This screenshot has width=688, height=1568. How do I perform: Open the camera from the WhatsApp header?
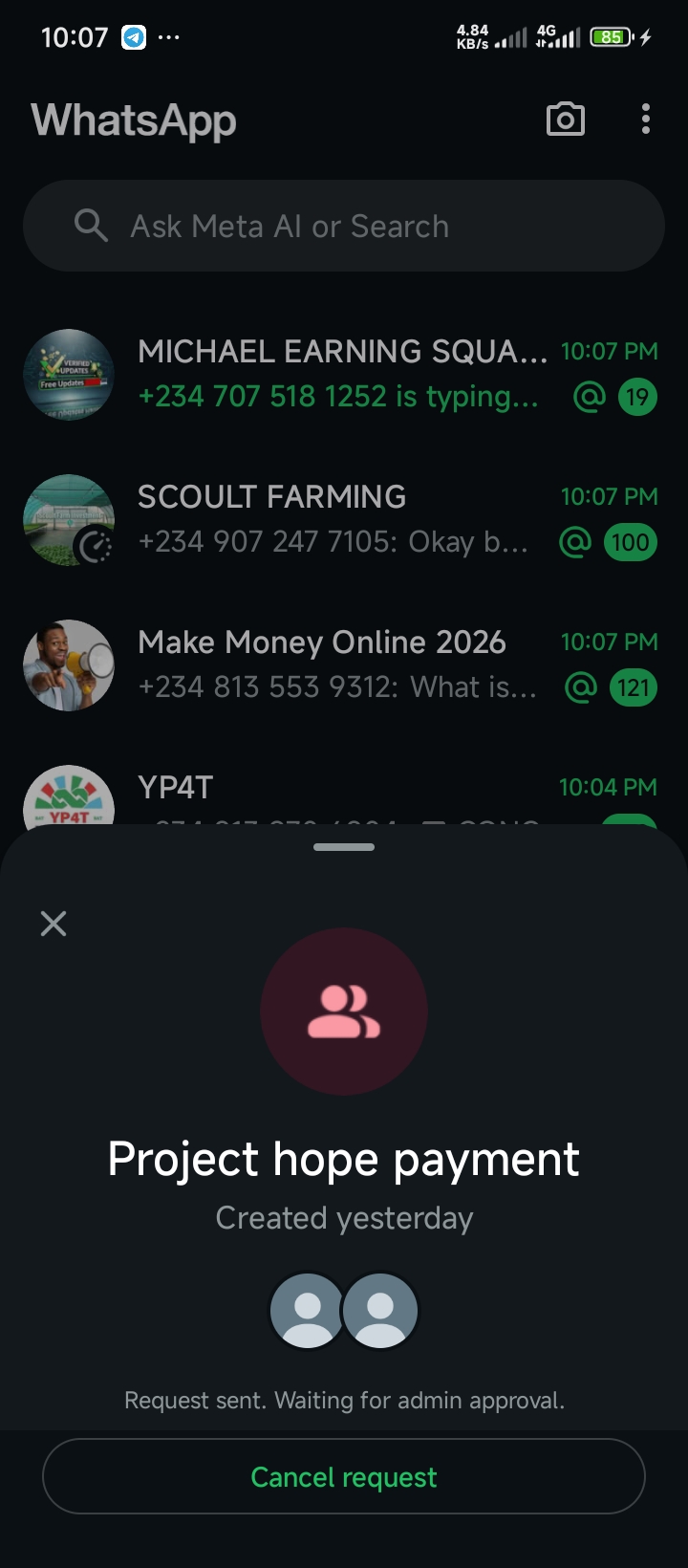(565, 120)
